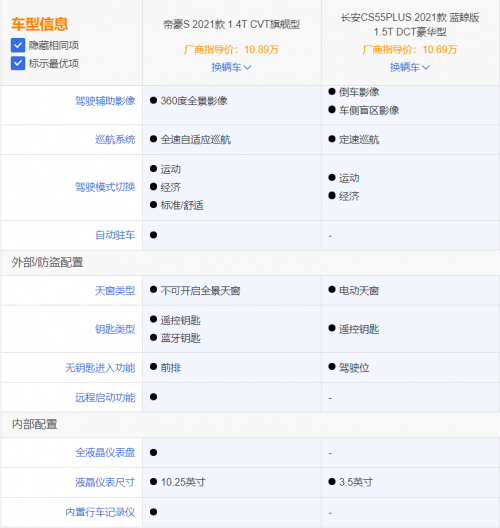Open the 驾驶辅助影像 parameter link
The width and height of the screenshot is (500, 528).
[105, 101]
